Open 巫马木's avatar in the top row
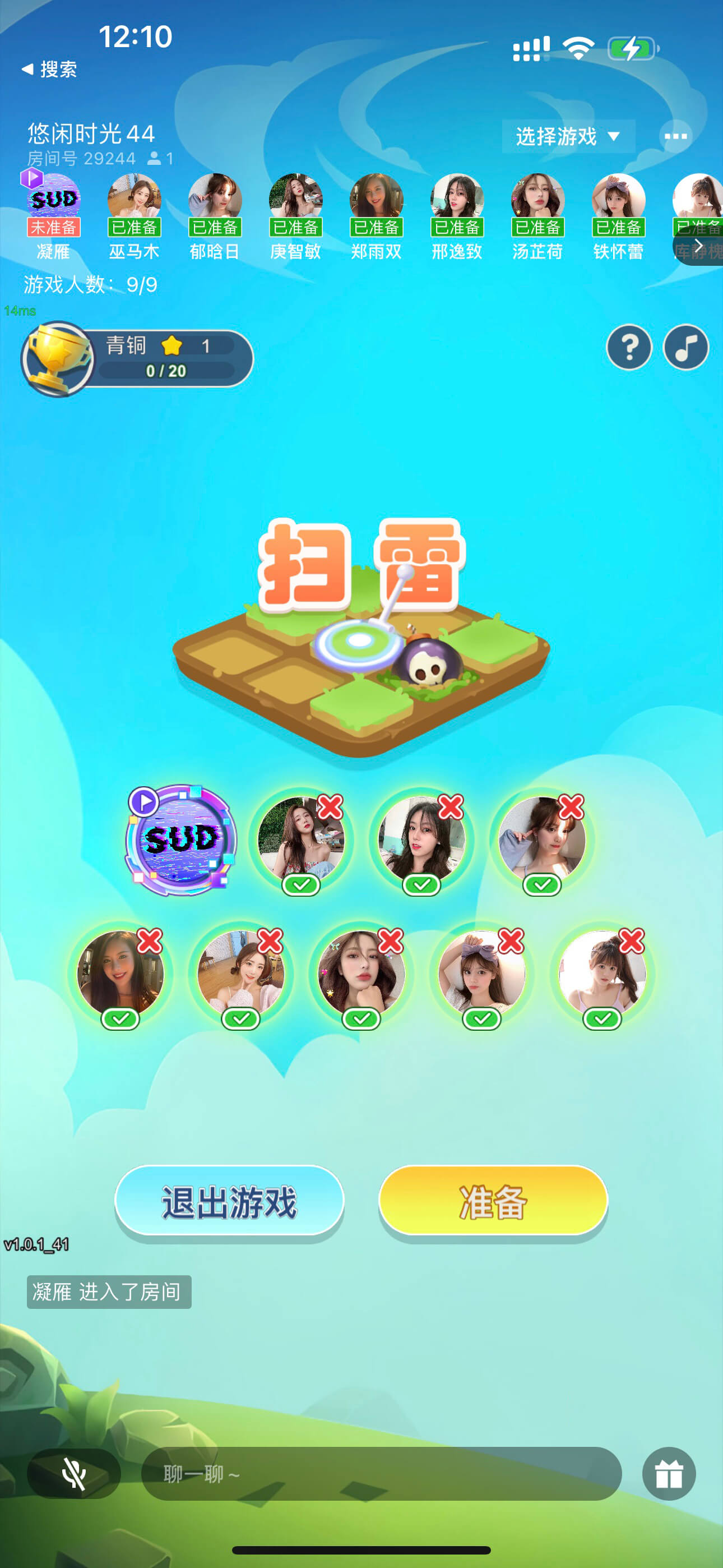Screen dimensions: 723x1568 134,197
